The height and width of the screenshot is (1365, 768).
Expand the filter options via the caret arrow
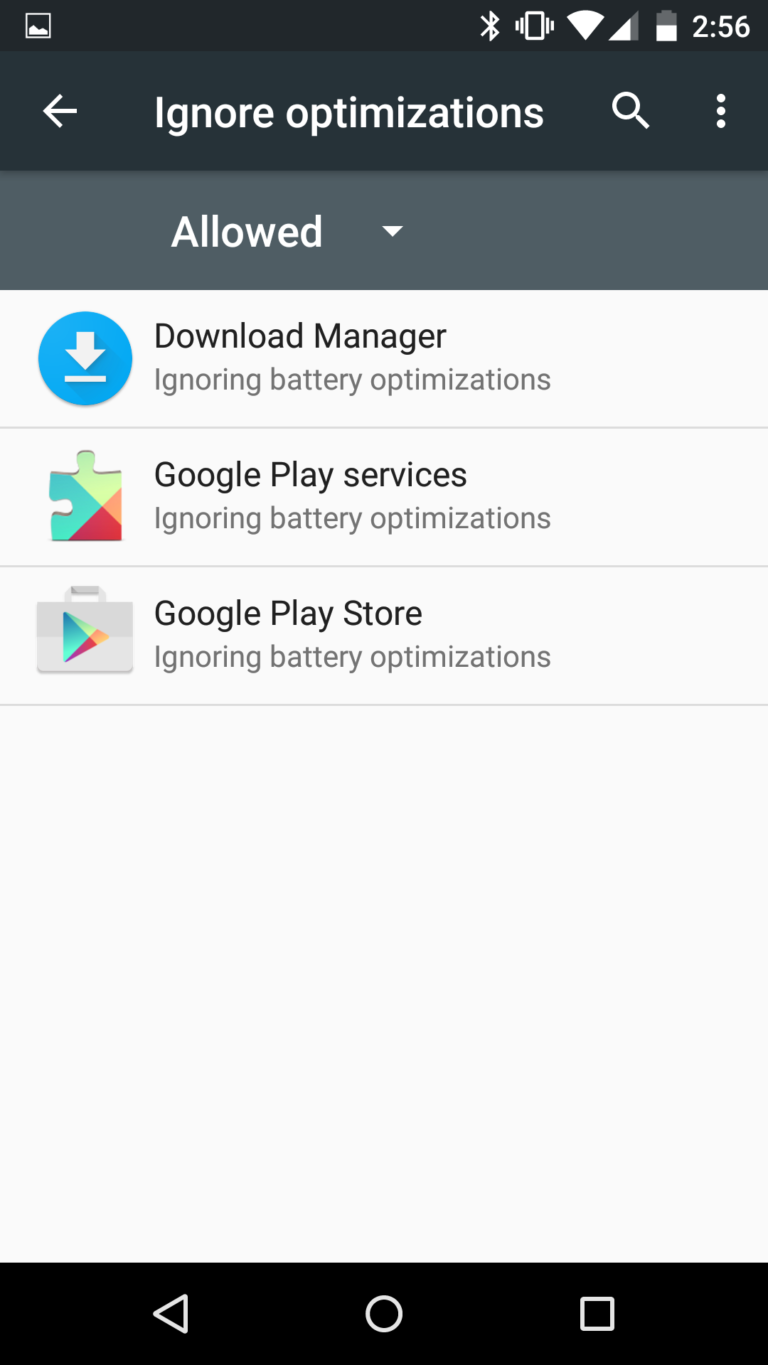(391, 231)
